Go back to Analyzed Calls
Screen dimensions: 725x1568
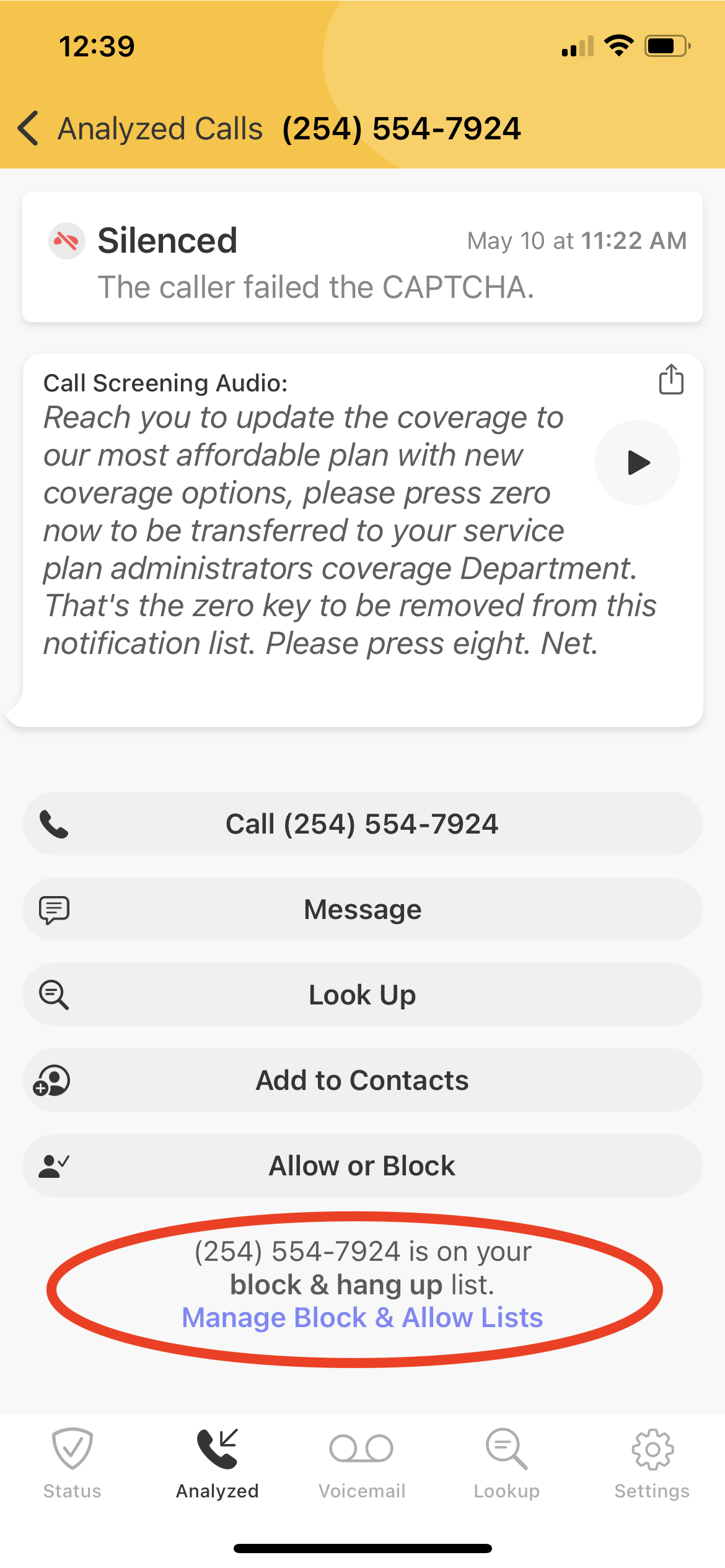[x=140, y=129]
